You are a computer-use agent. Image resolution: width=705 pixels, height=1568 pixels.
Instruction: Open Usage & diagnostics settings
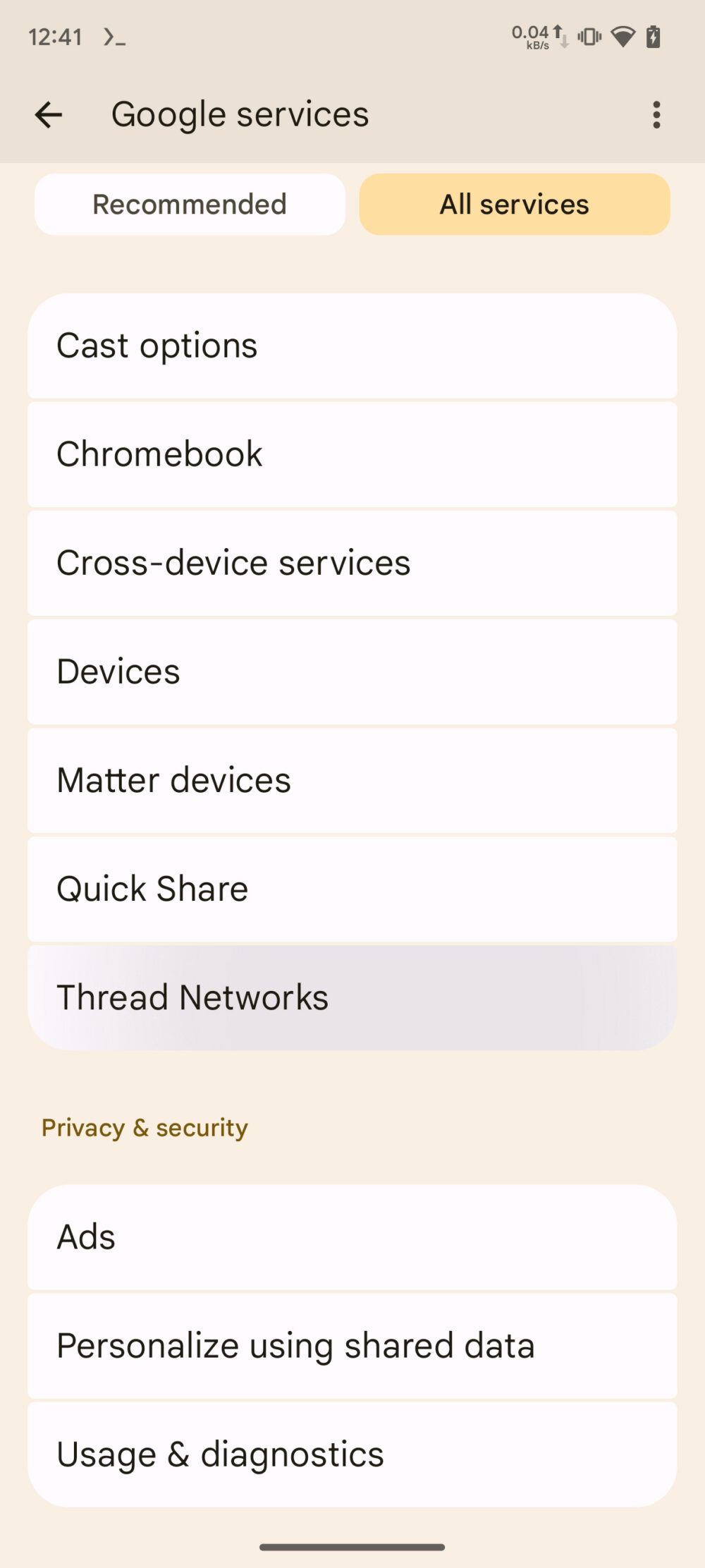click(352, 1453)
